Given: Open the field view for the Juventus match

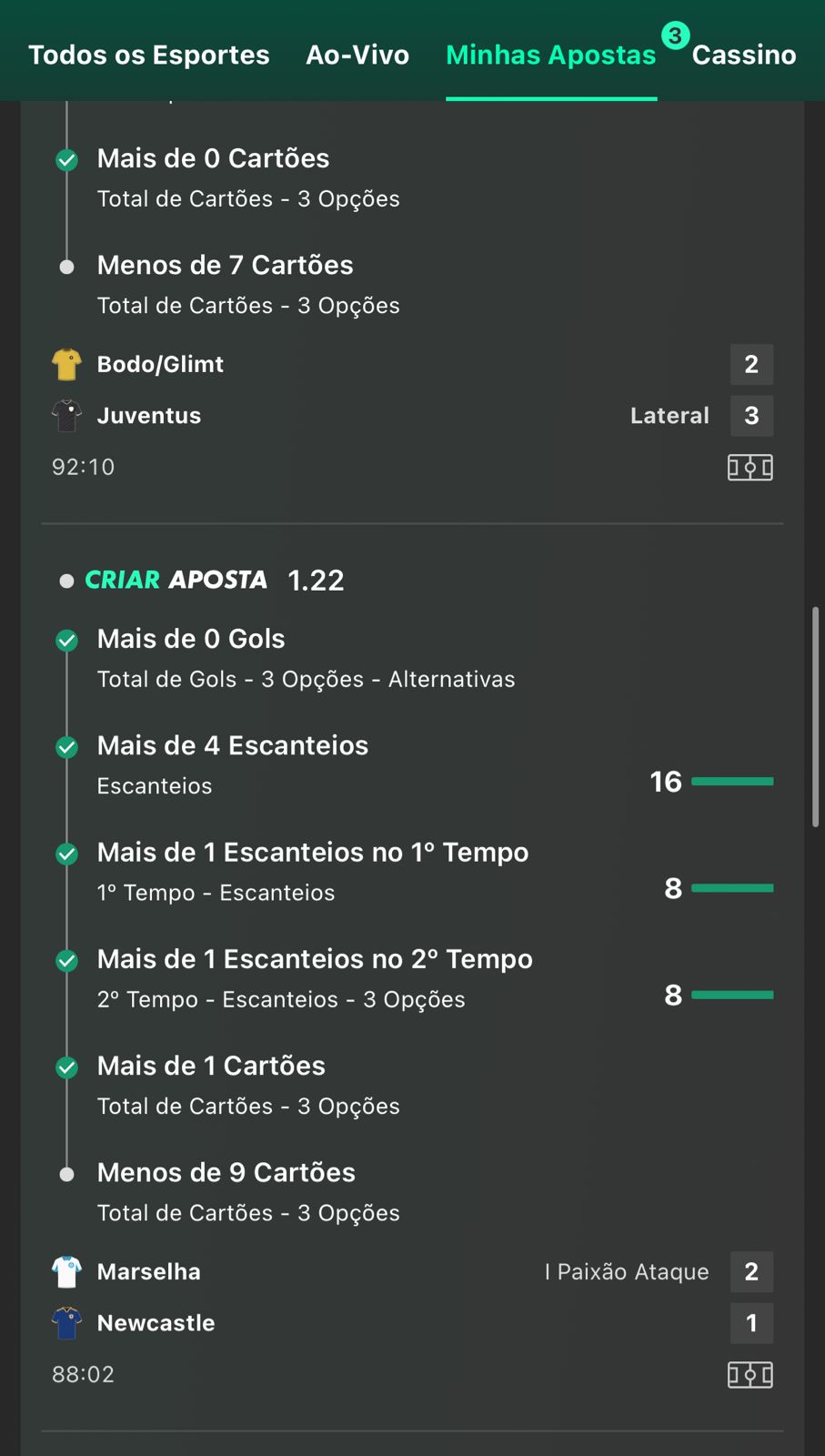Looking at the screenshot, I should (750, 467).
